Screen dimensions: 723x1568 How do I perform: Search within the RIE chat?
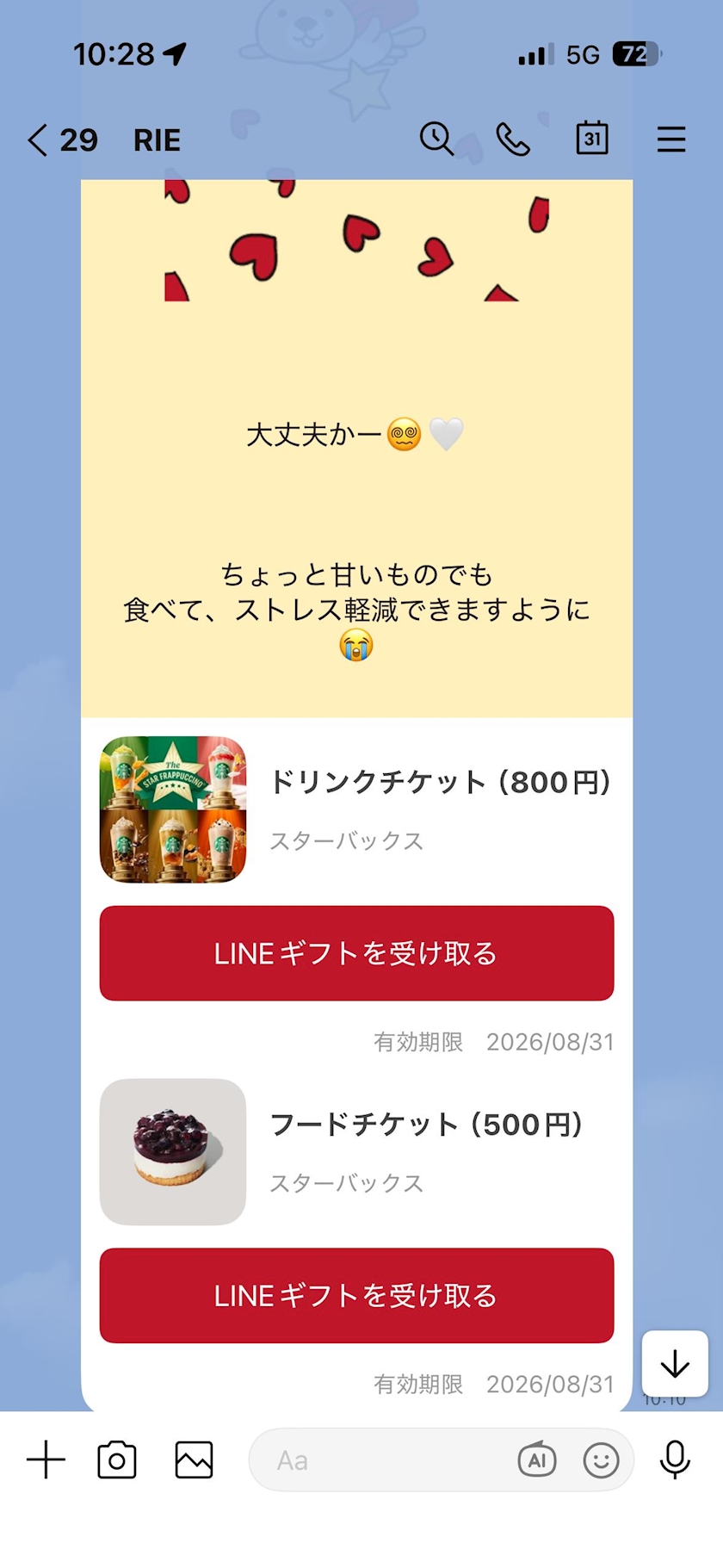coord(436,139)
